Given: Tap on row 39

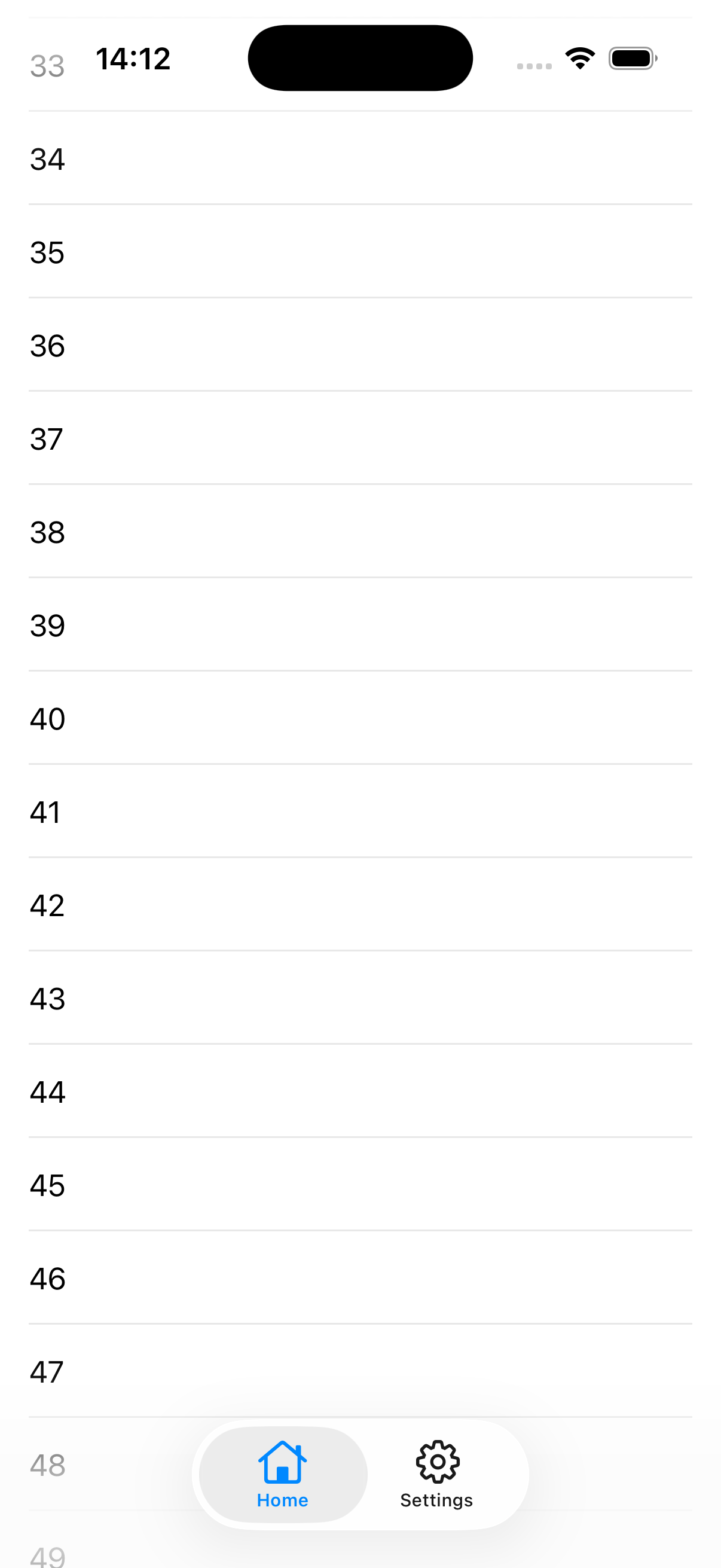Looking at the screenshot, I should pos(359,625).
